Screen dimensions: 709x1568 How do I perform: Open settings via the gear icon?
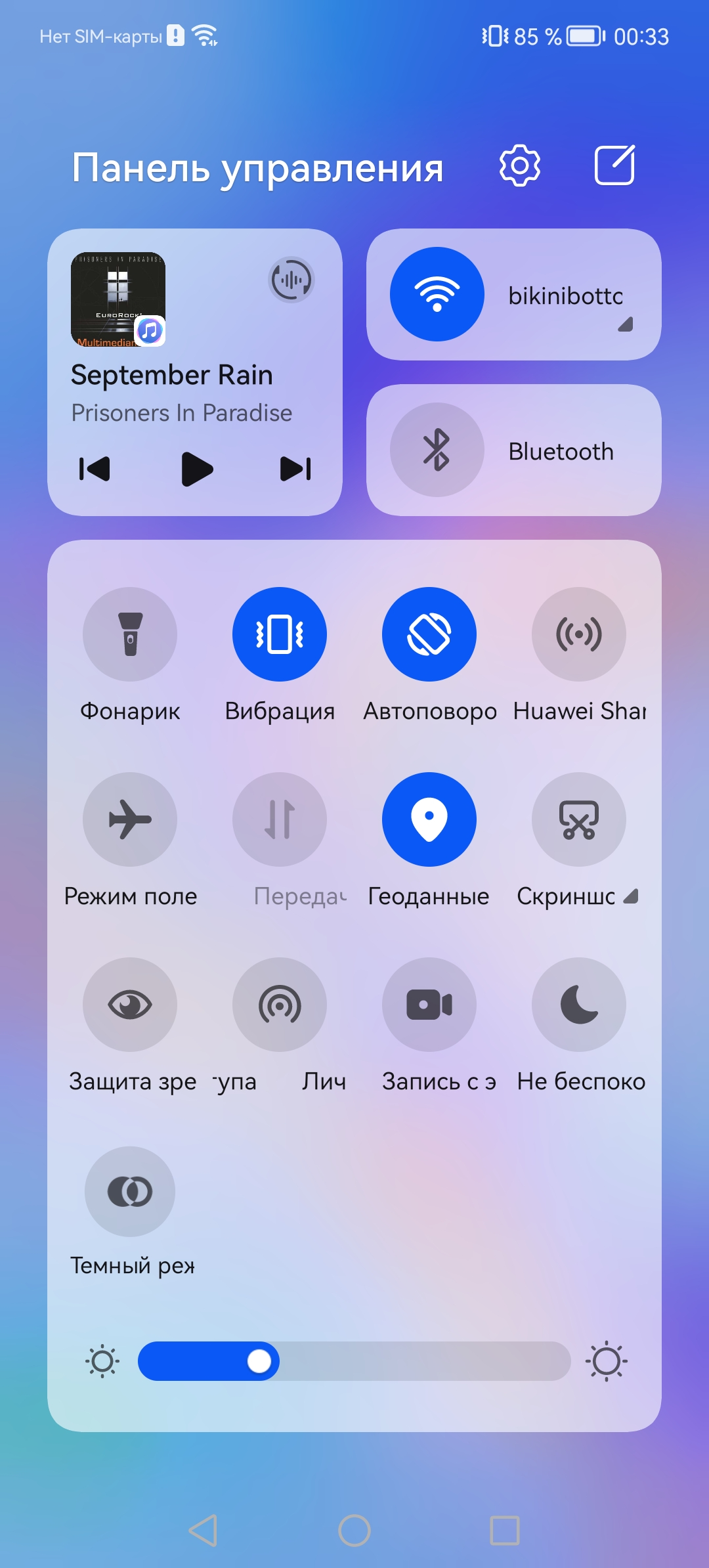click(519, 165)
